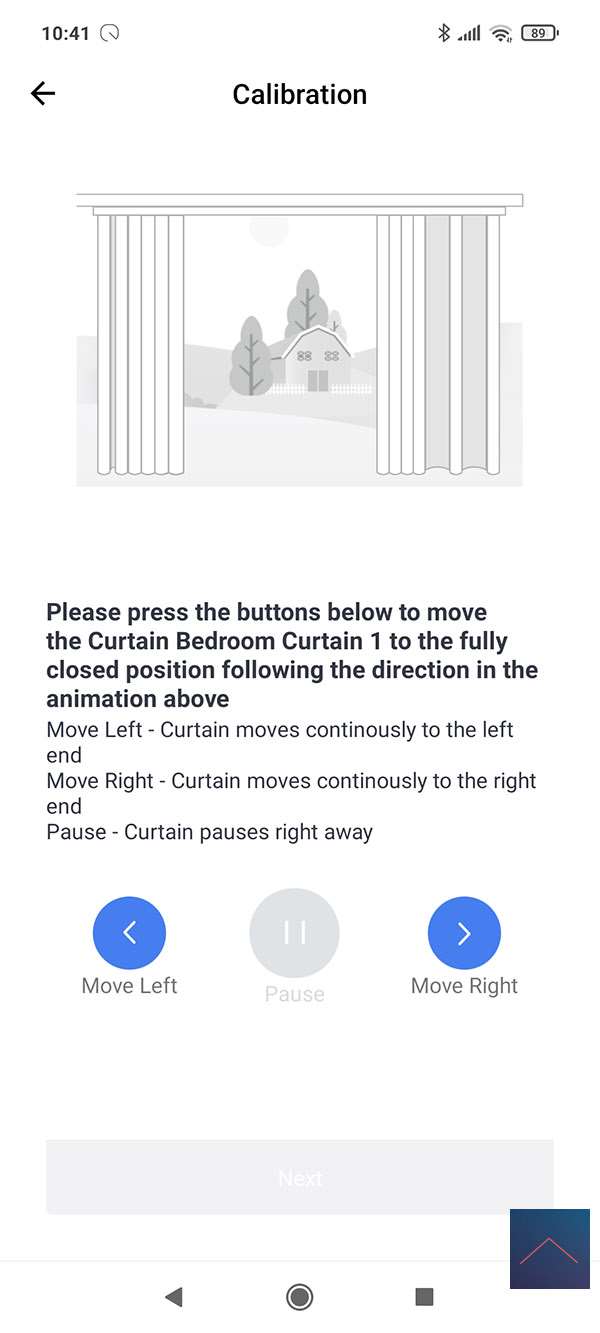Open the recent apps view
Image resolution: width=600 pixels, height=1333 pixels.
tap(424, 1297)
